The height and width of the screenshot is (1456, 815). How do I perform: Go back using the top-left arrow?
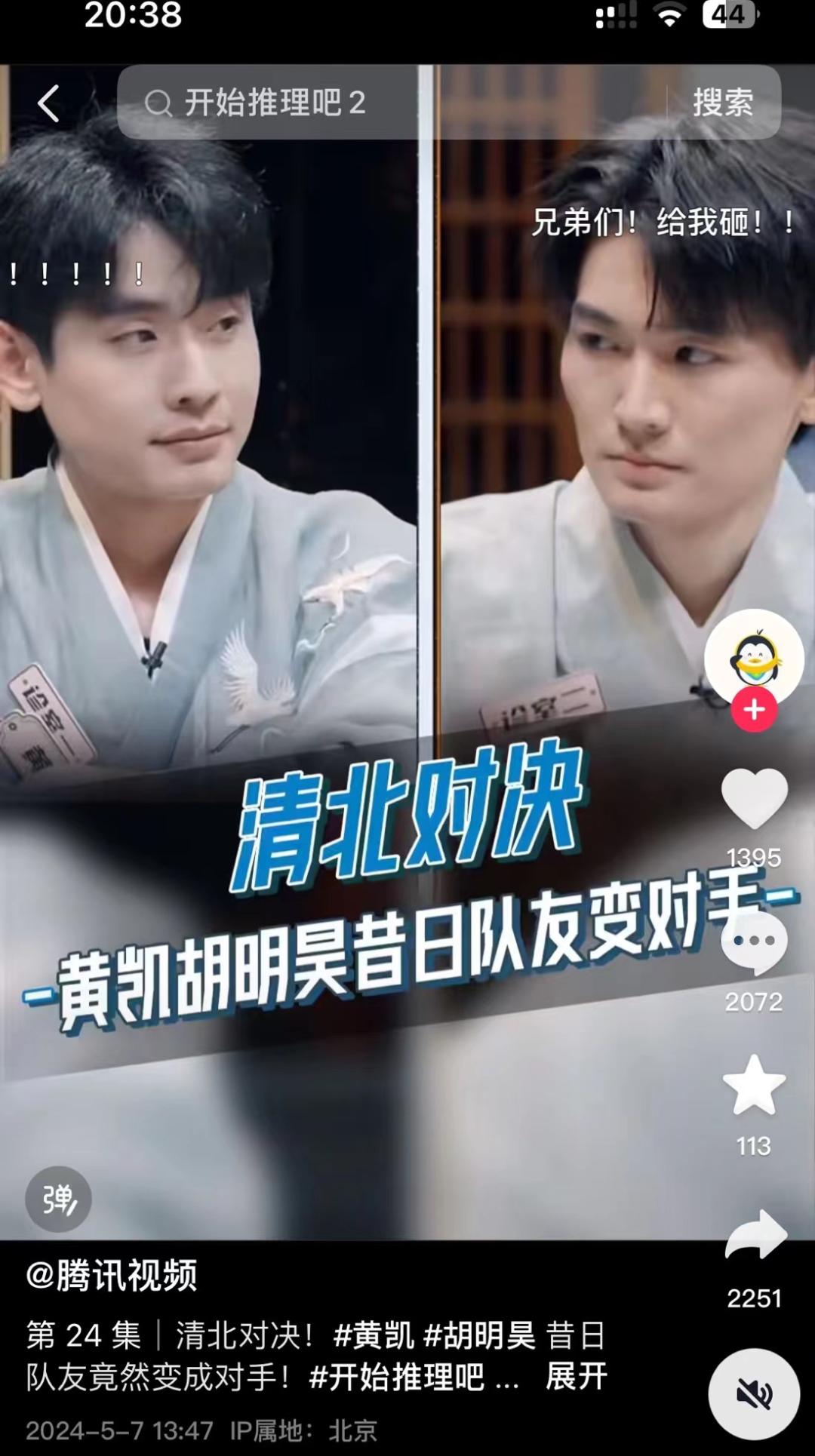coord(49,103)
